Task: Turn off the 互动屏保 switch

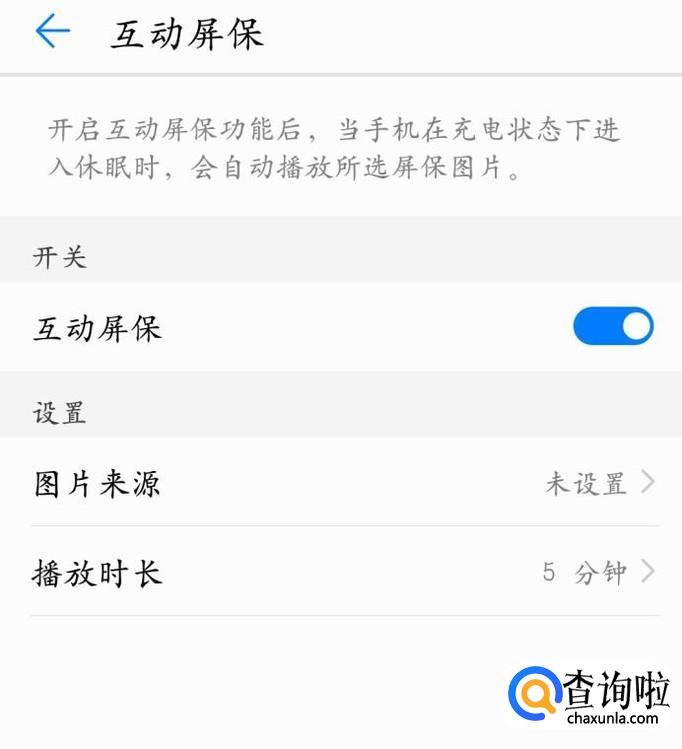Action: (x=613, y=326)
